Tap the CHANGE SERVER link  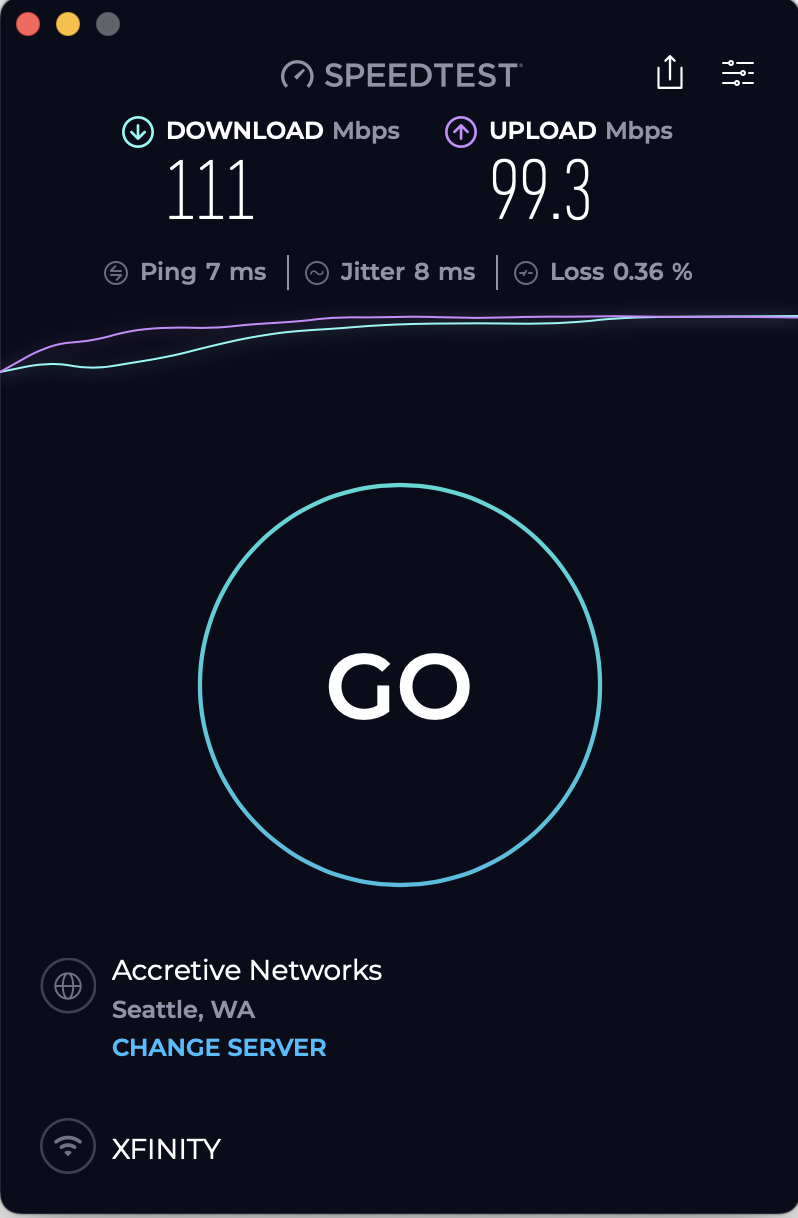(x=219, y=1048)
